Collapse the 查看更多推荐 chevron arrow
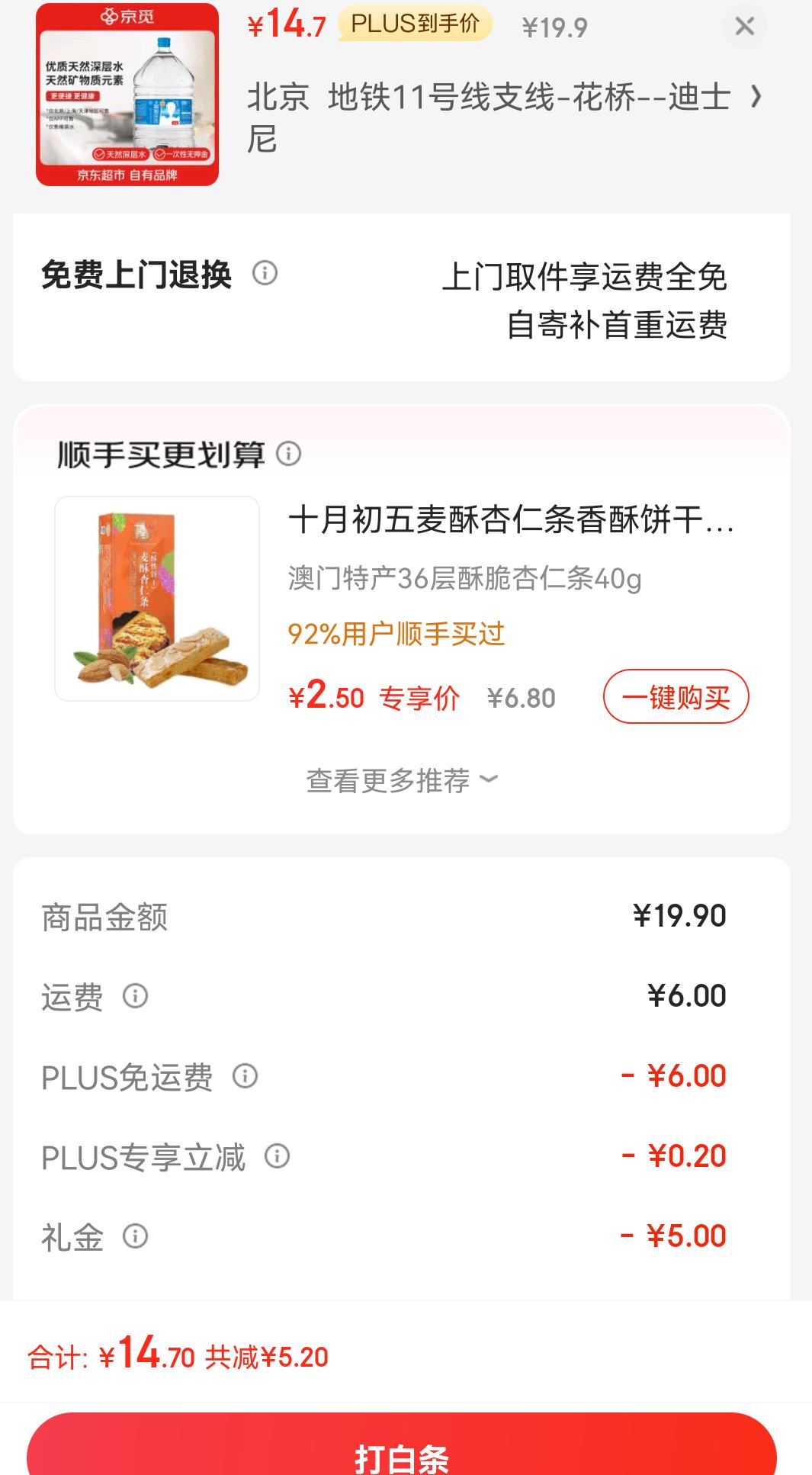The width and height of the screenshot is (812, 1475). click(x=491, y=780)
